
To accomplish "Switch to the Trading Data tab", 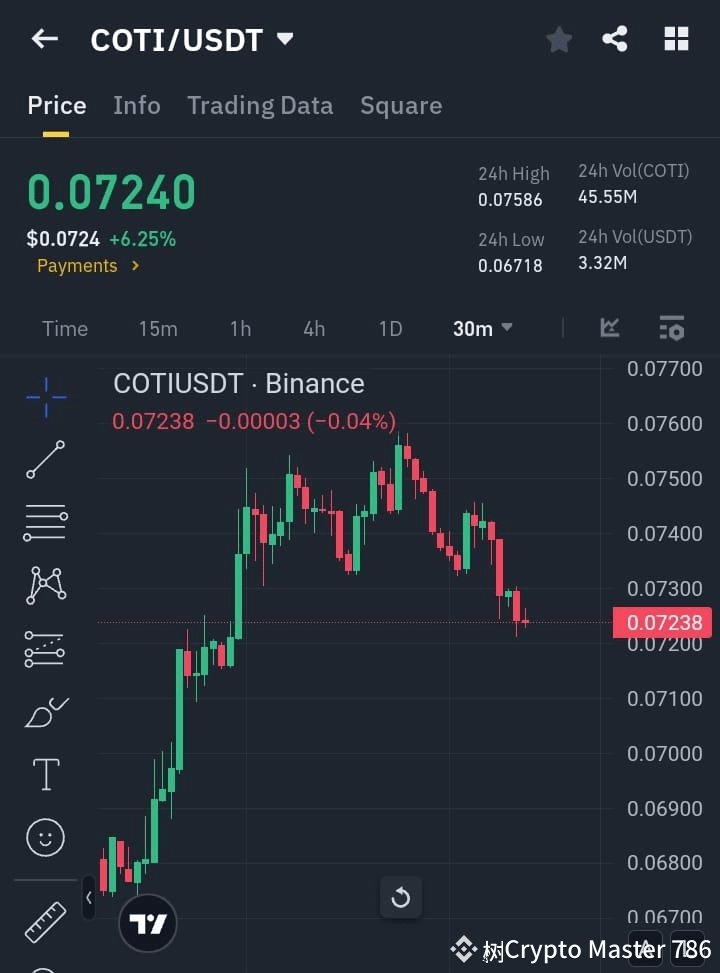I will click(x=260, y=105).
